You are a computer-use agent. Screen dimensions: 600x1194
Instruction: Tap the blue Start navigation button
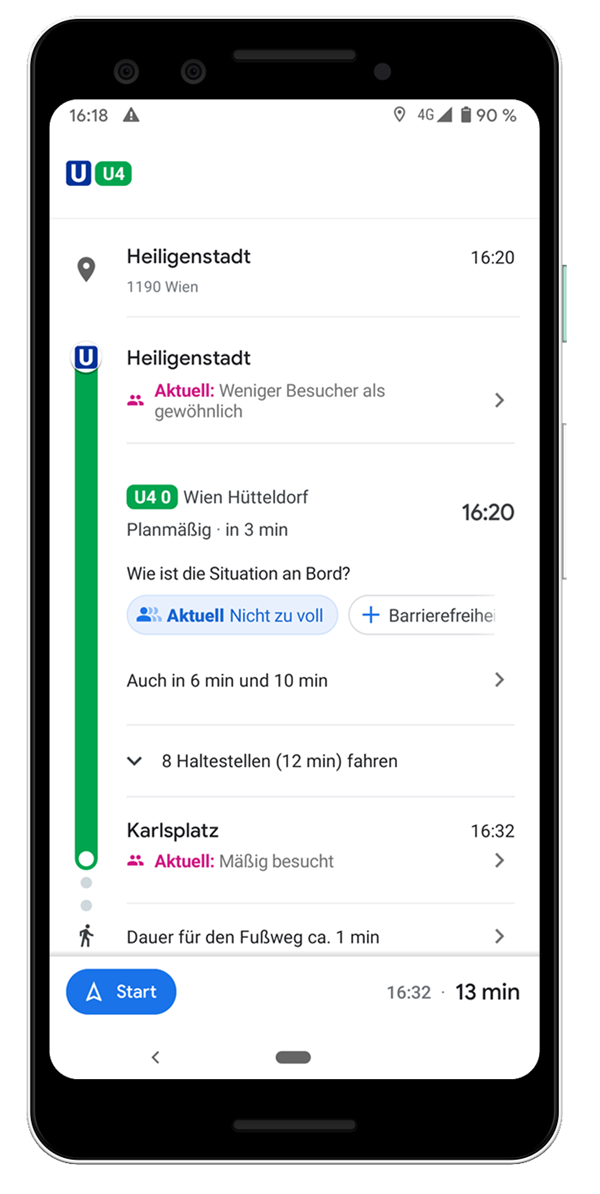pos(121,992)
